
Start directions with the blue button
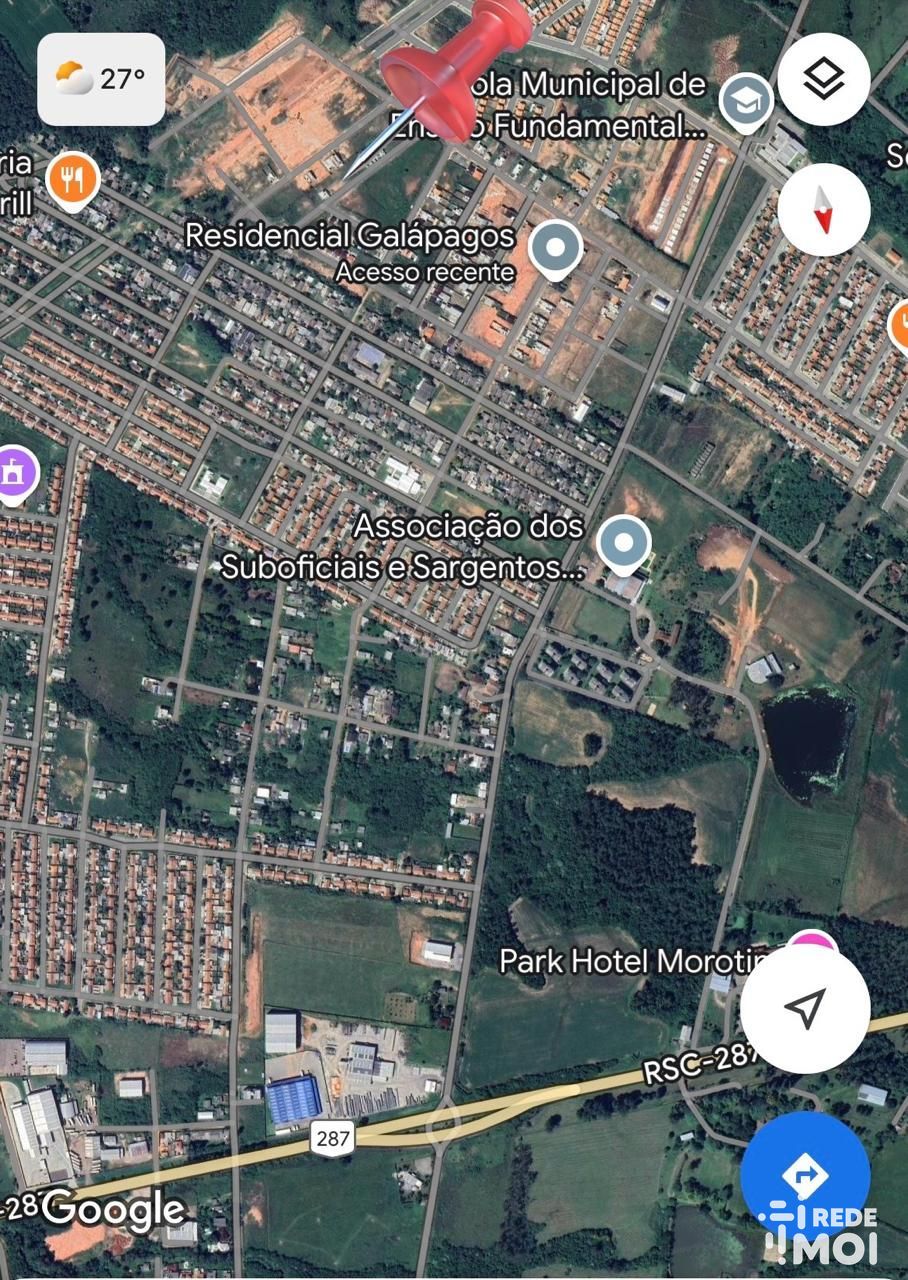pos(805,1176)
